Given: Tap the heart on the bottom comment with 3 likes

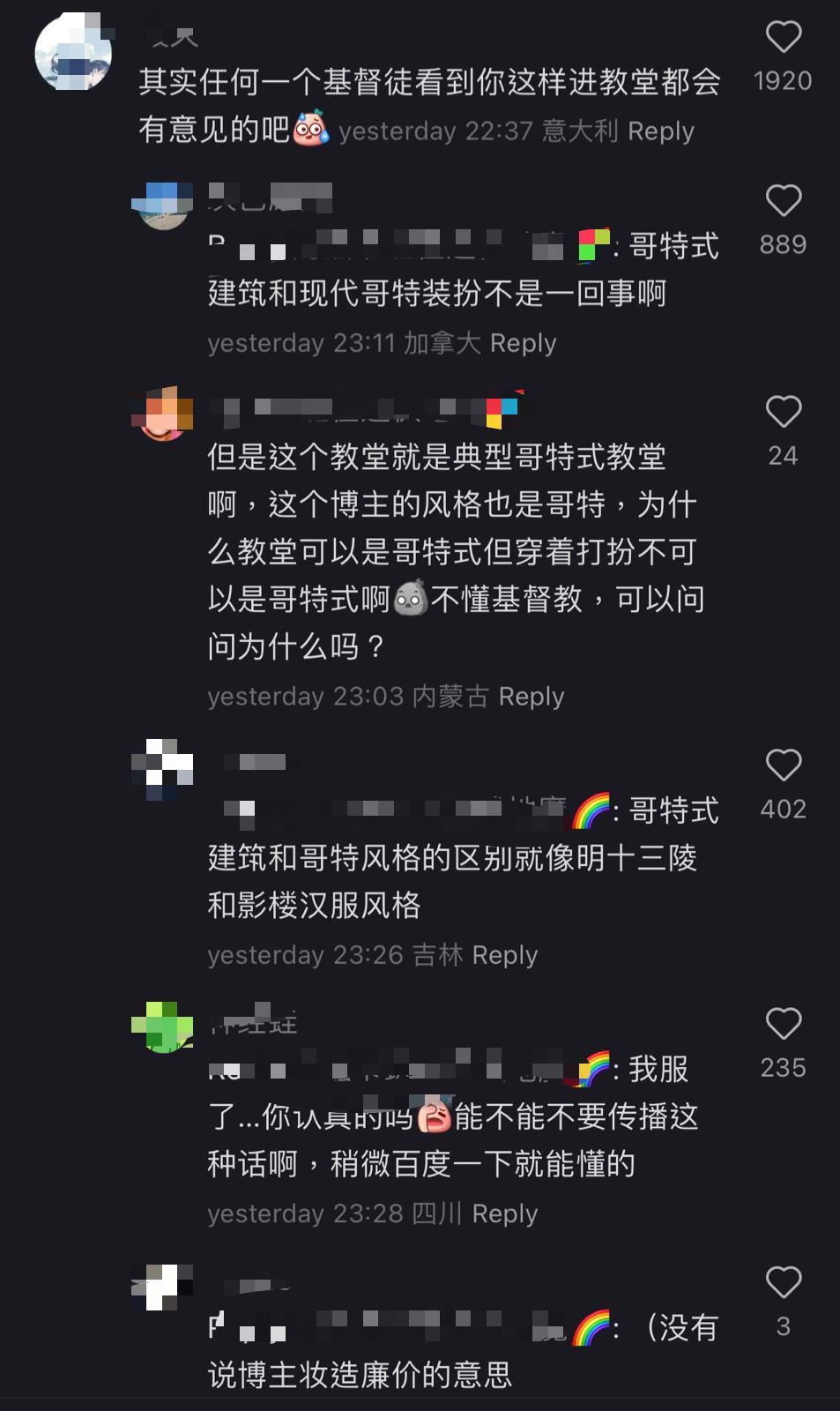Looking at the screenshot, I should pyautogui.click(x=783, y=1283).
